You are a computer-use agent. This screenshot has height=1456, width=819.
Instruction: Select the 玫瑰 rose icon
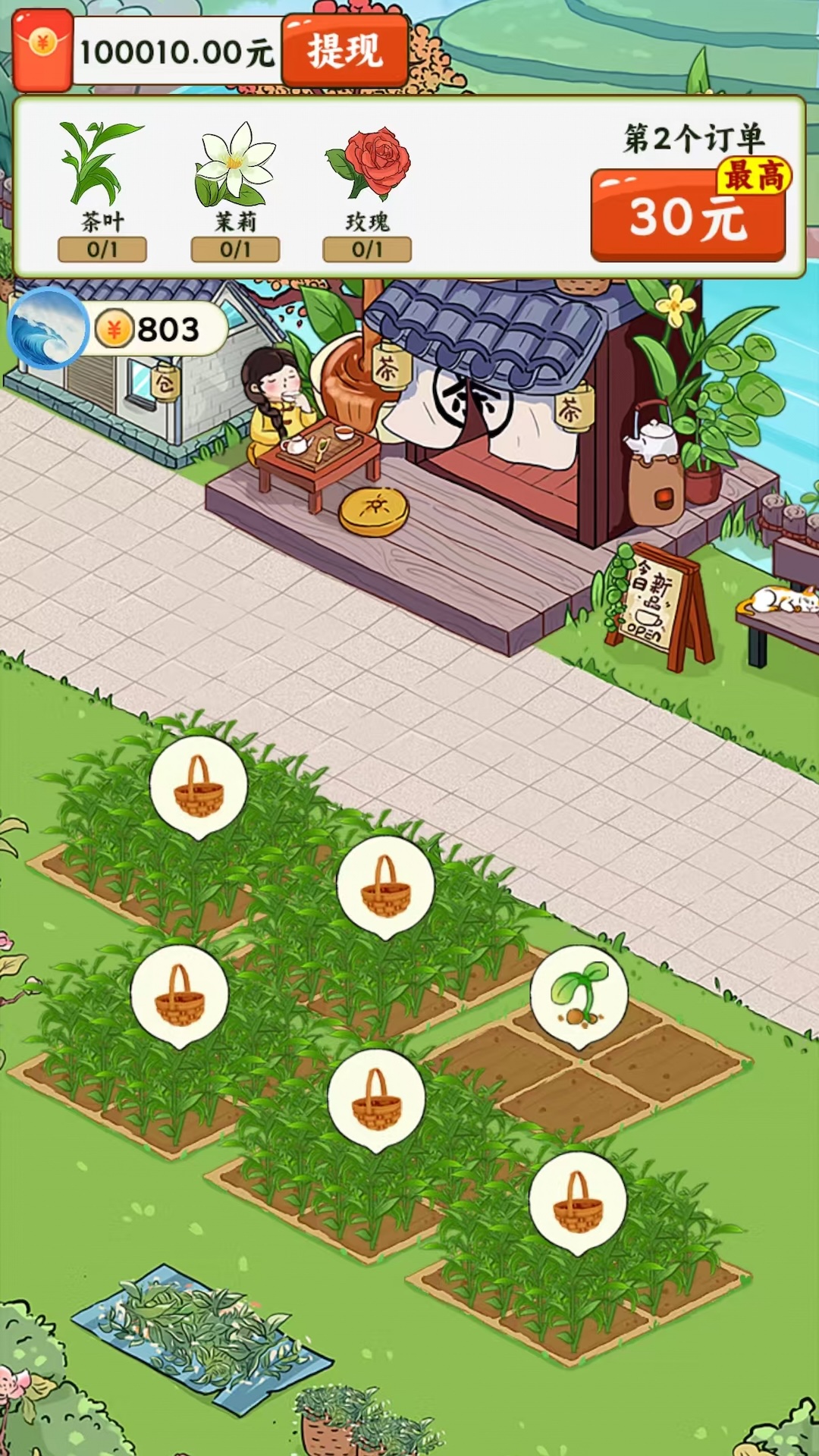point(368,163)
